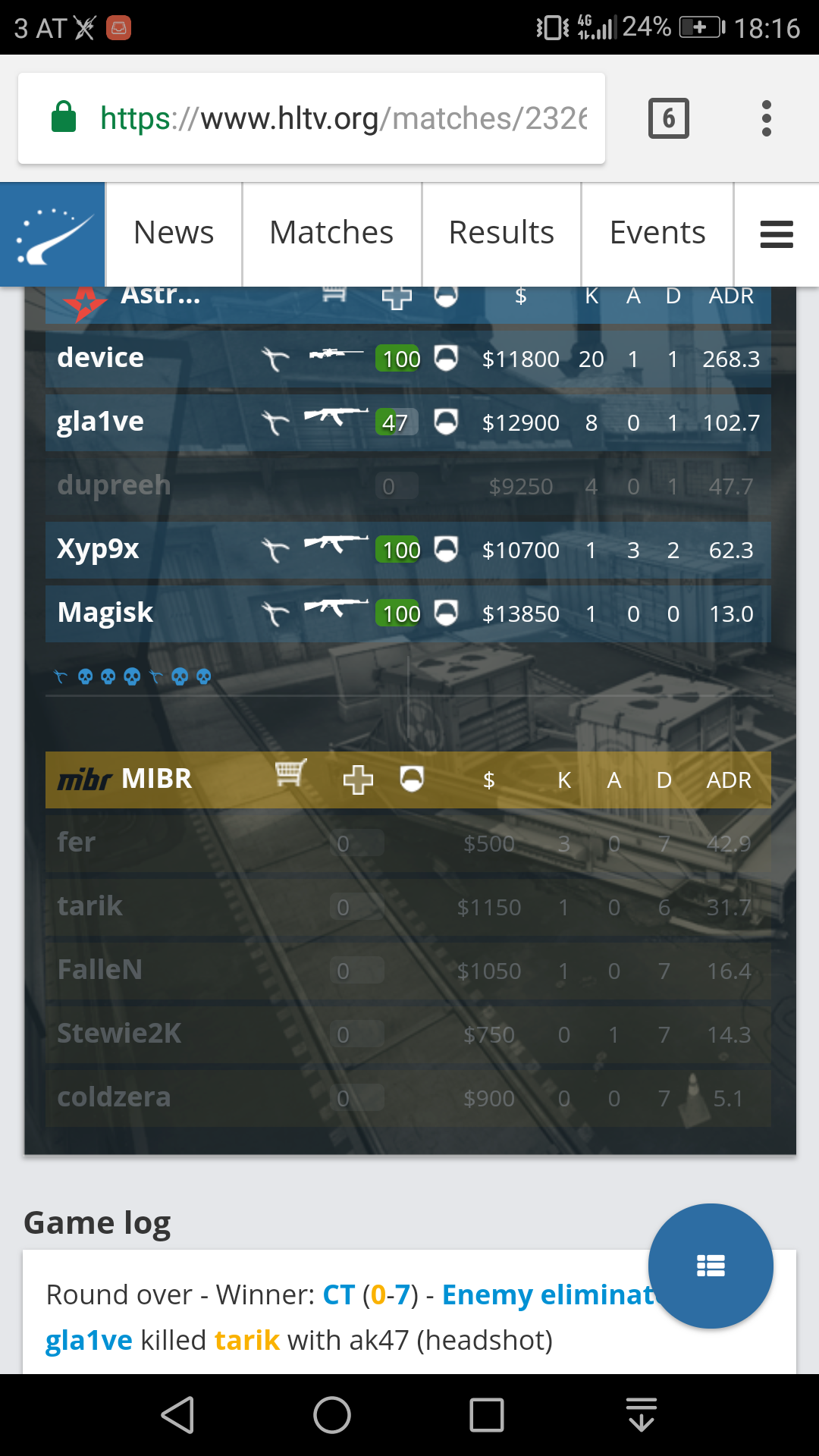Switch to the Matches section
Image resolution: width=819 pixels, height=1456 pixels.
(331, 234)
